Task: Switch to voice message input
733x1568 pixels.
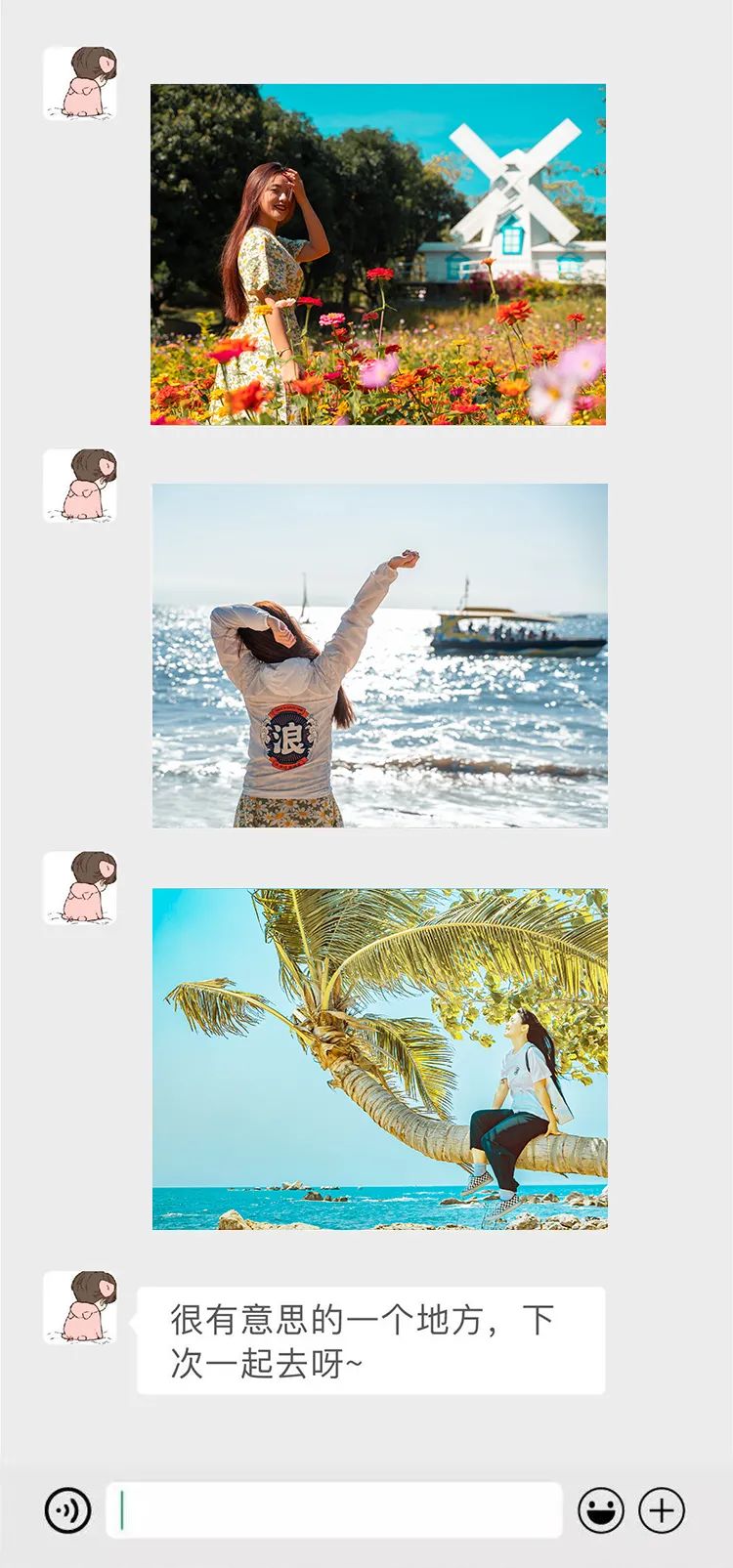Action: pyautogui.click(x=67, y=1510)
